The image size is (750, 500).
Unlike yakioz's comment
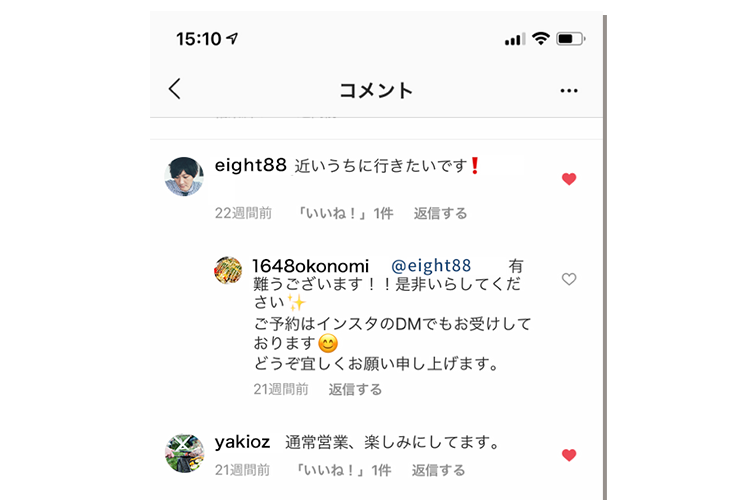click(569, 455)
